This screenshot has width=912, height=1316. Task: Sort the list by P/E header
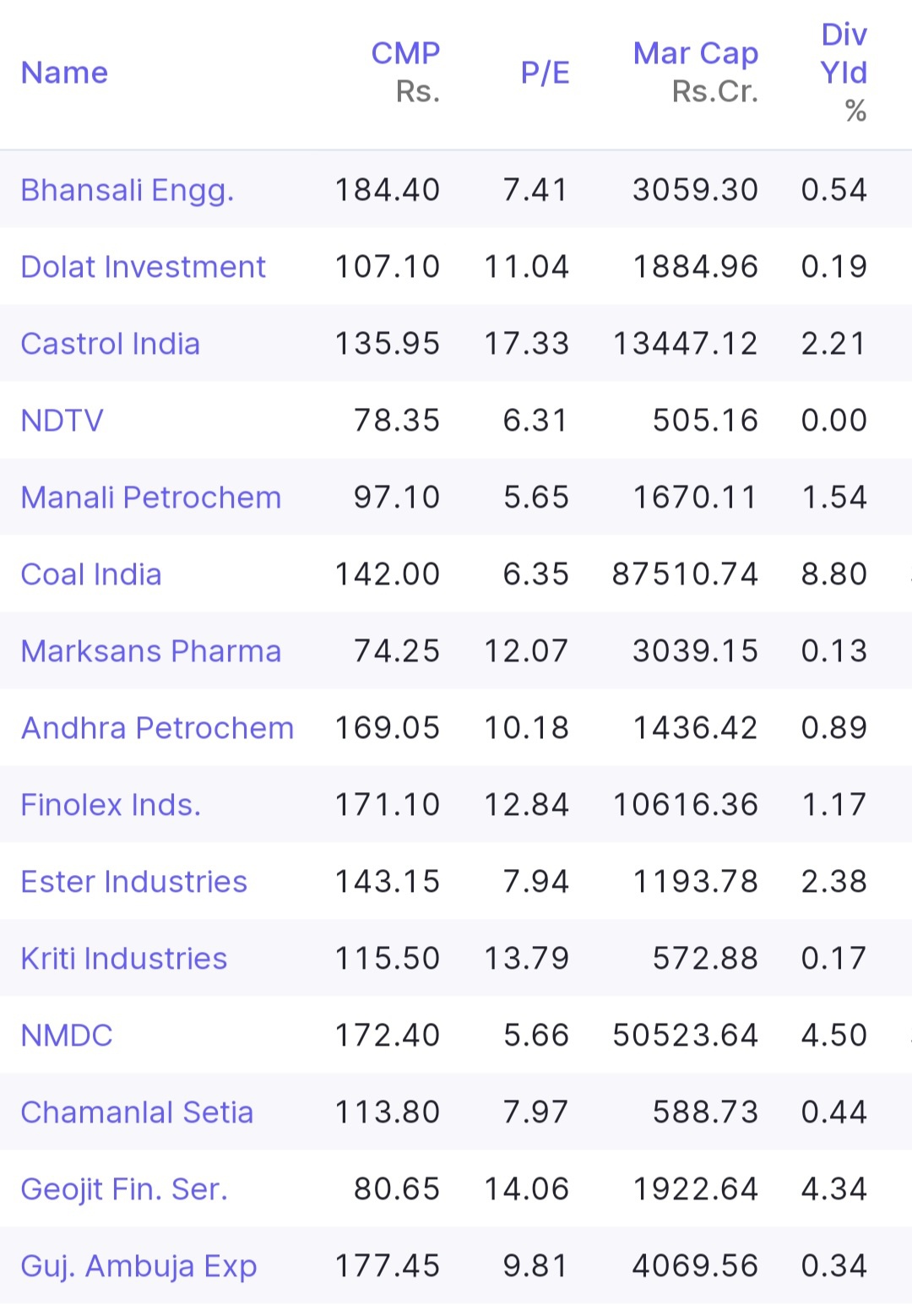[545, 73]
